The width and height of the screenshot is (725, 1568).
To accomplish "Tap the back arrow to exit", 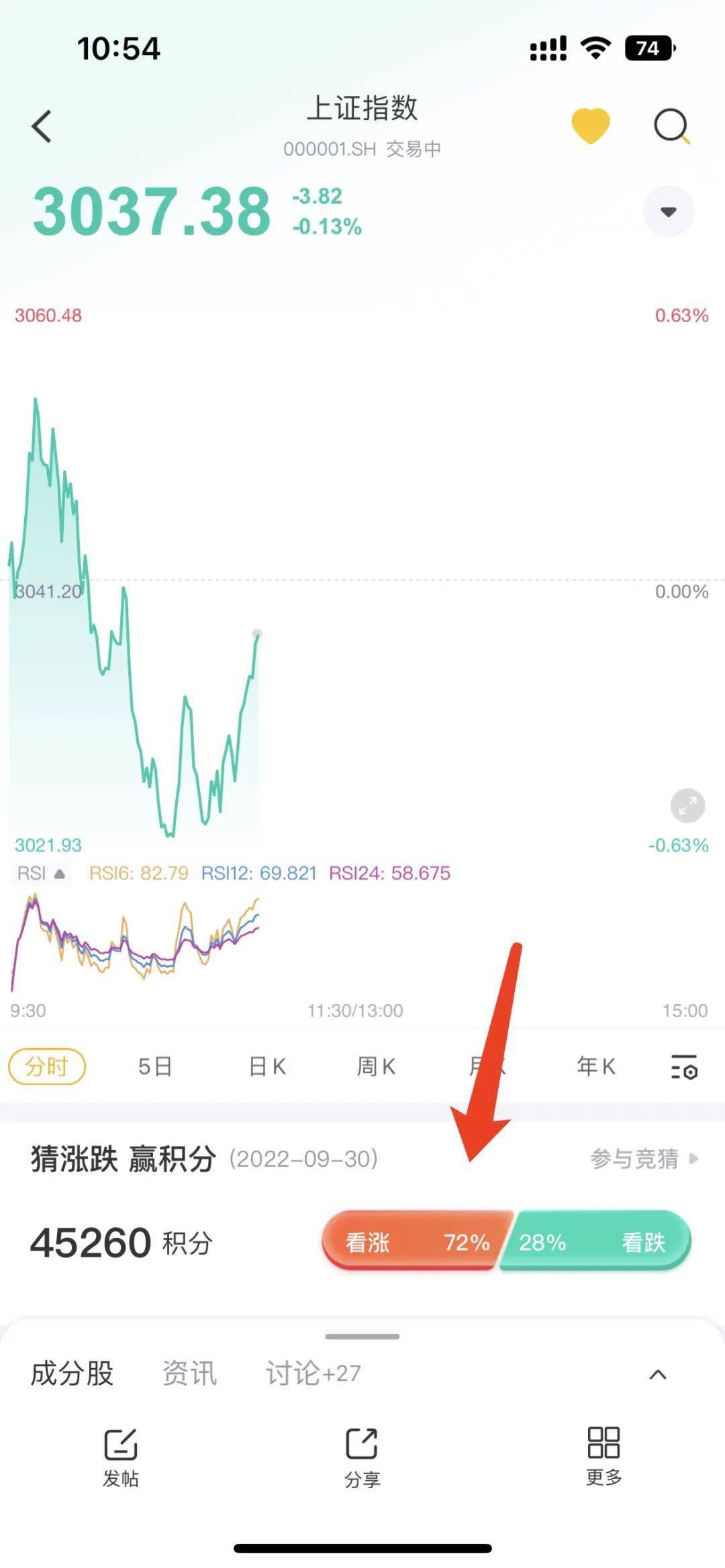I will point(40,127).
